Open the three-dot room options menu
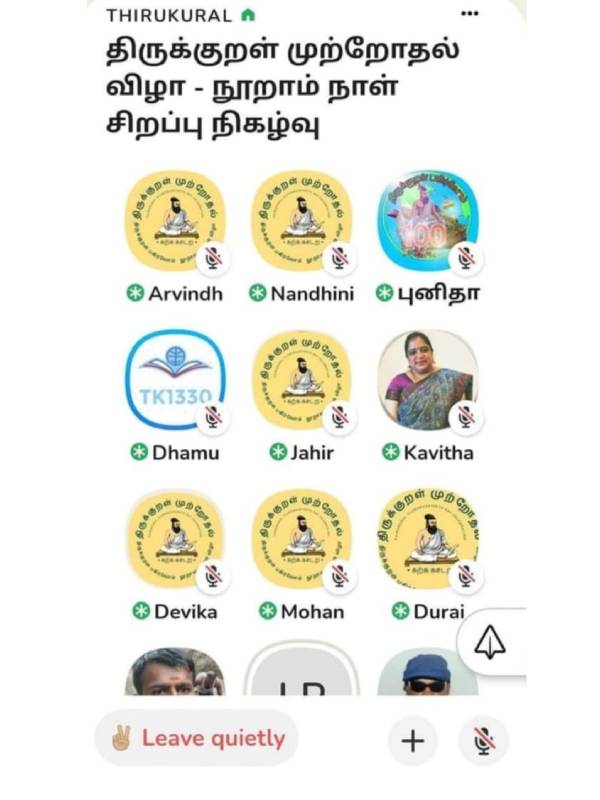Viewport: 600px width, 800px height. pos(471,13)
